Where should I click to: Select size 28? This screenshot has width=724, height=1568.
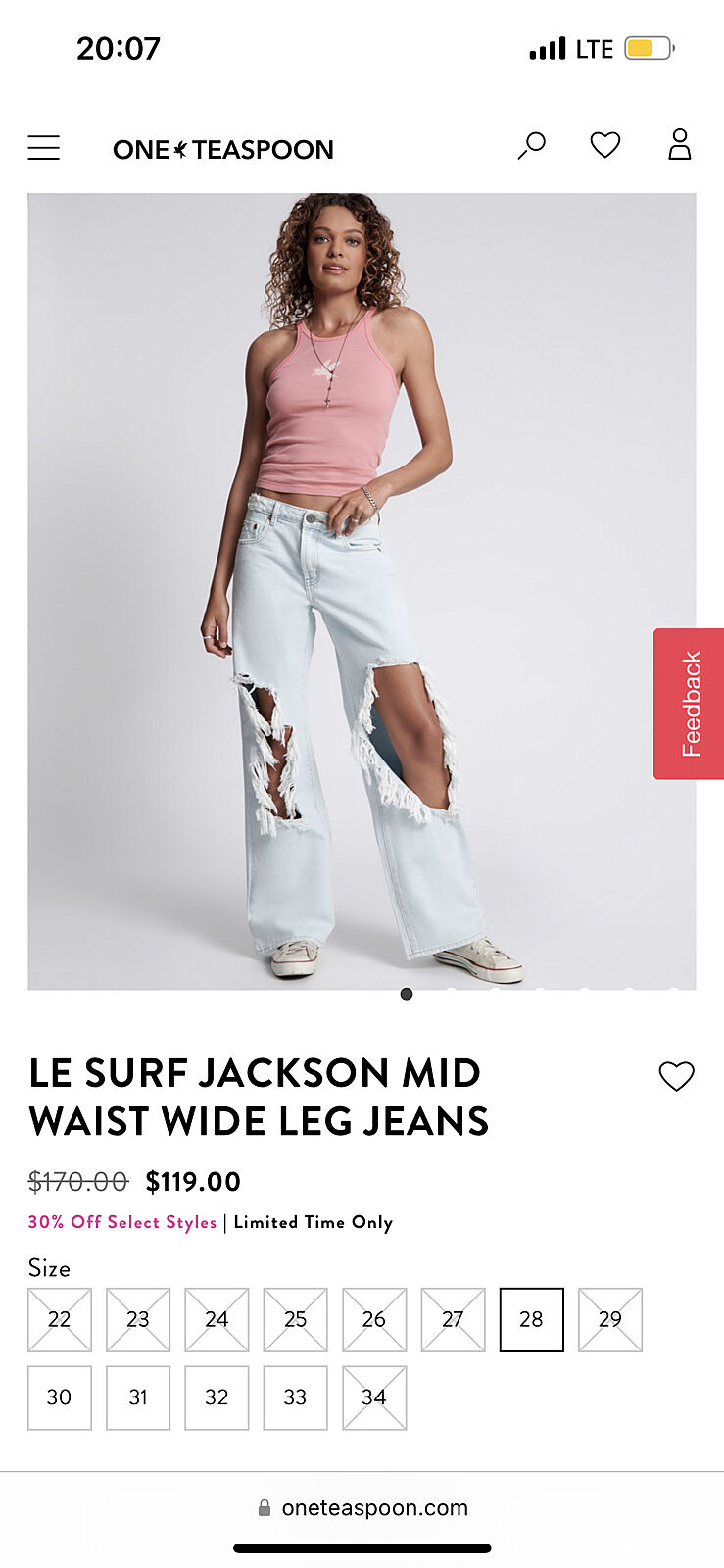(x=531, y=1319)
